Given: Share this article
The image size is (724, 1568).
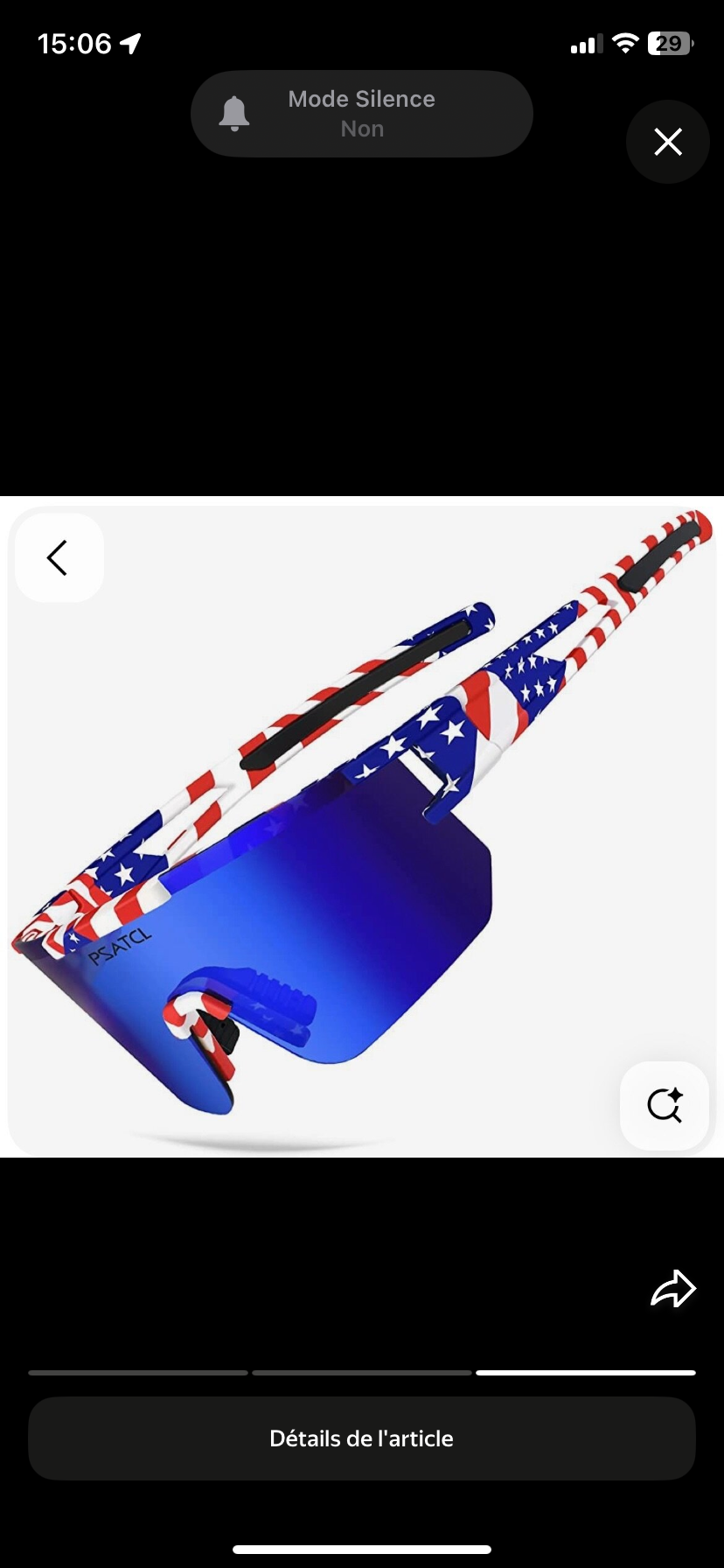Looking at the screenshot, I should coord(672,1289).
